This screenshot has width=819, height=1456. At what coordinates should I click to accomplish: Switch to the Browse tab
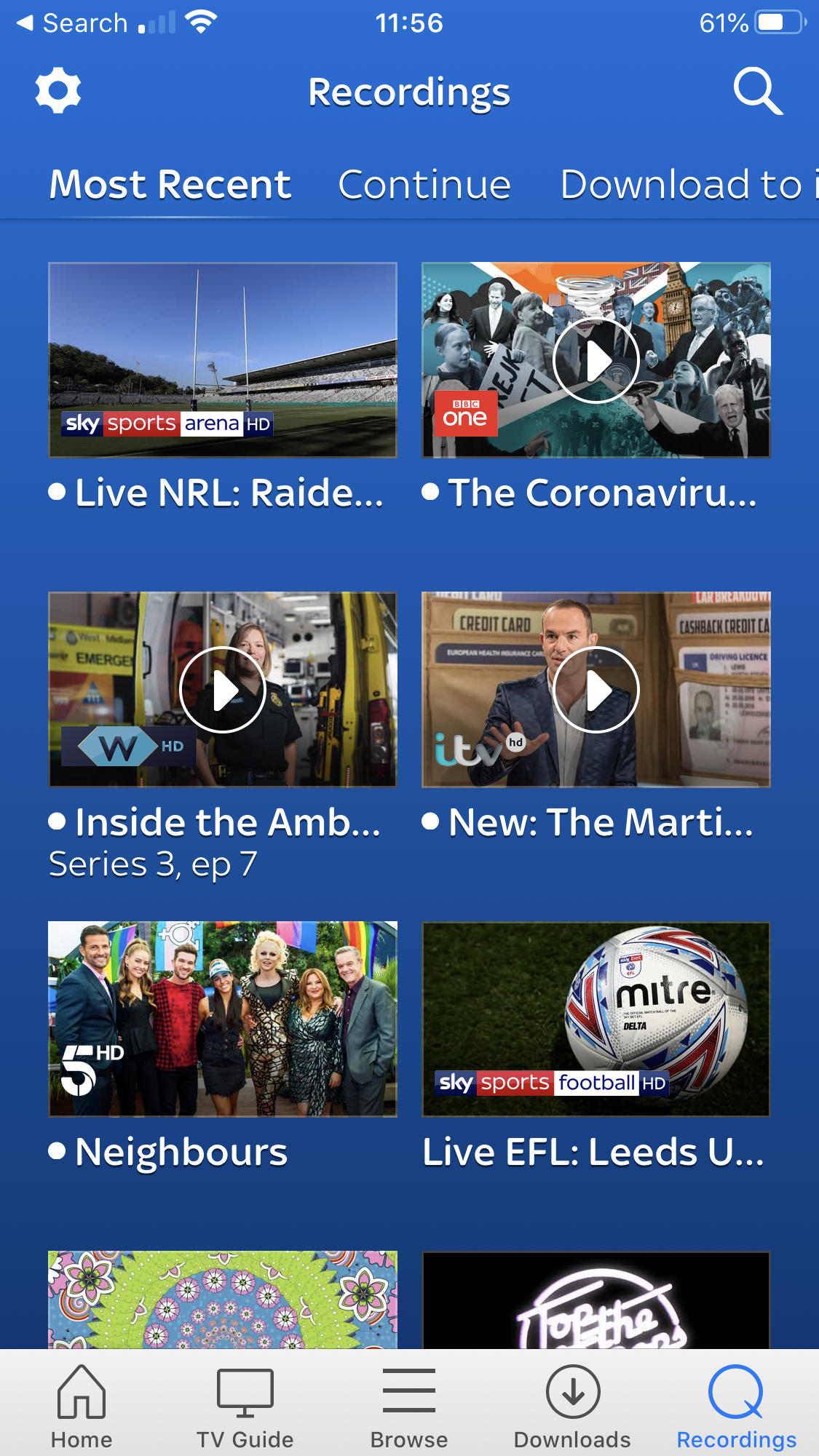409,1407
